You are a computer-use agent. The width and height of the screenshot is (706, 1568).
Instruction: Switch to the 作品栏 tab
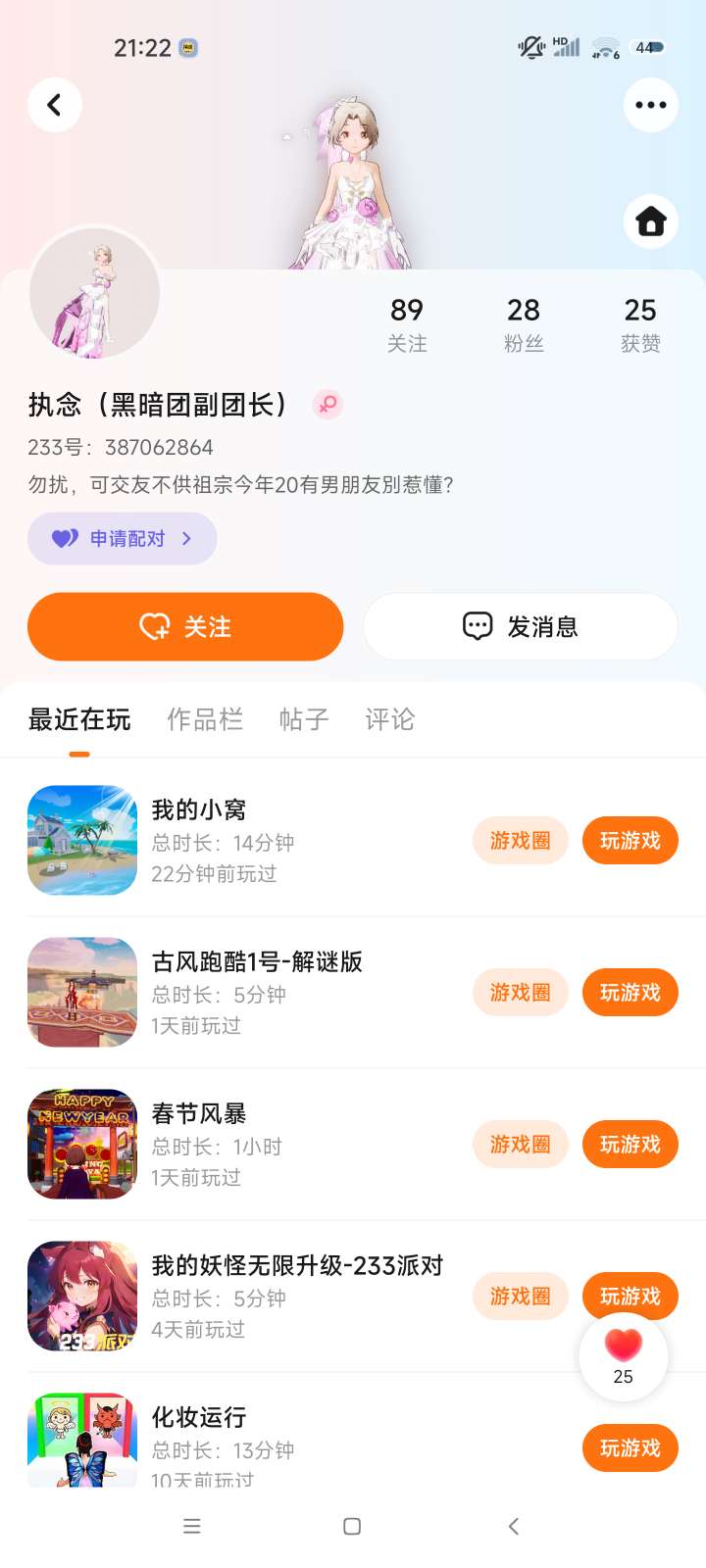pos(204,720)
